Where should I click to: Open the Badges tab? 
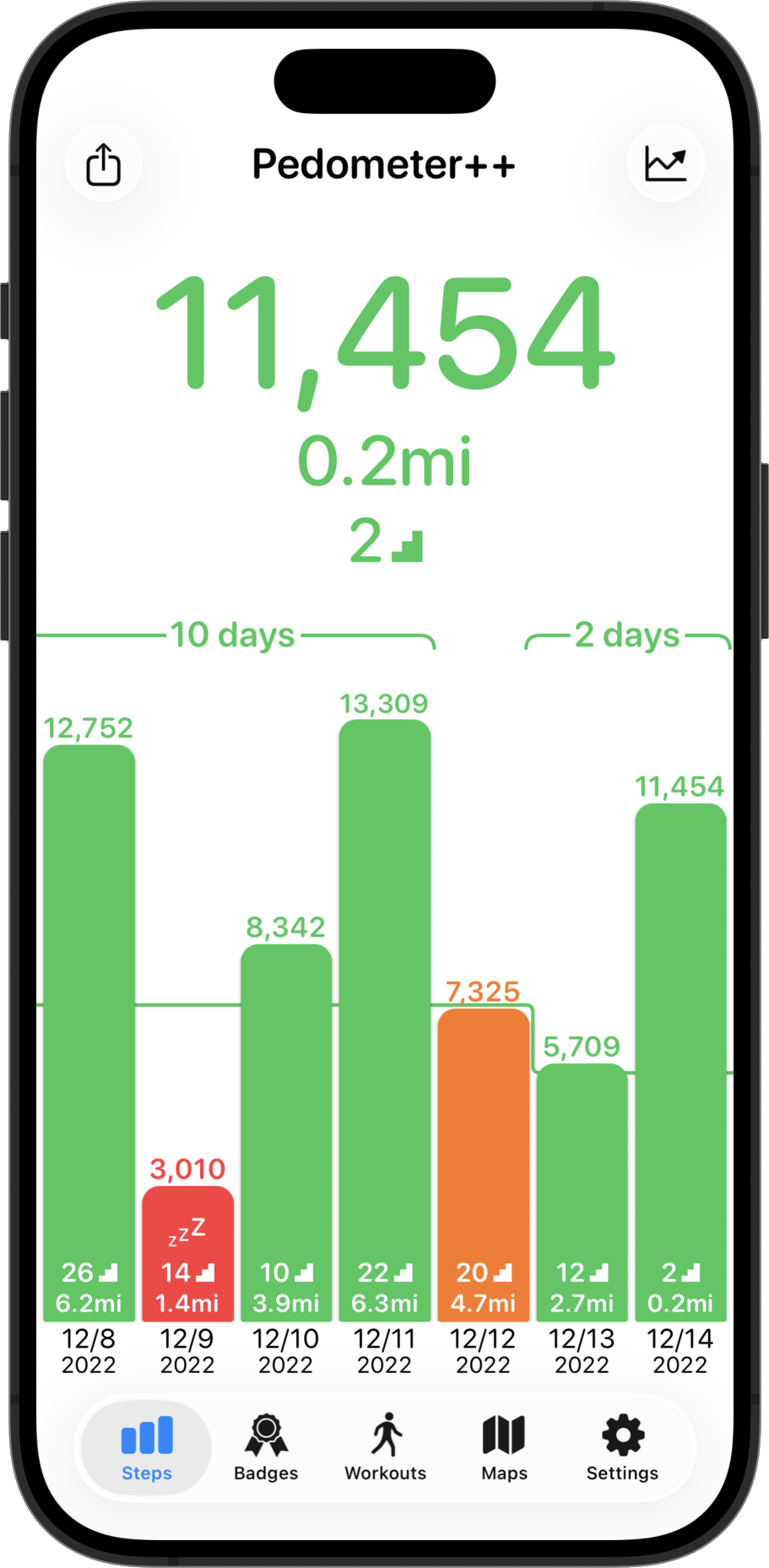tap(266, 1447)
